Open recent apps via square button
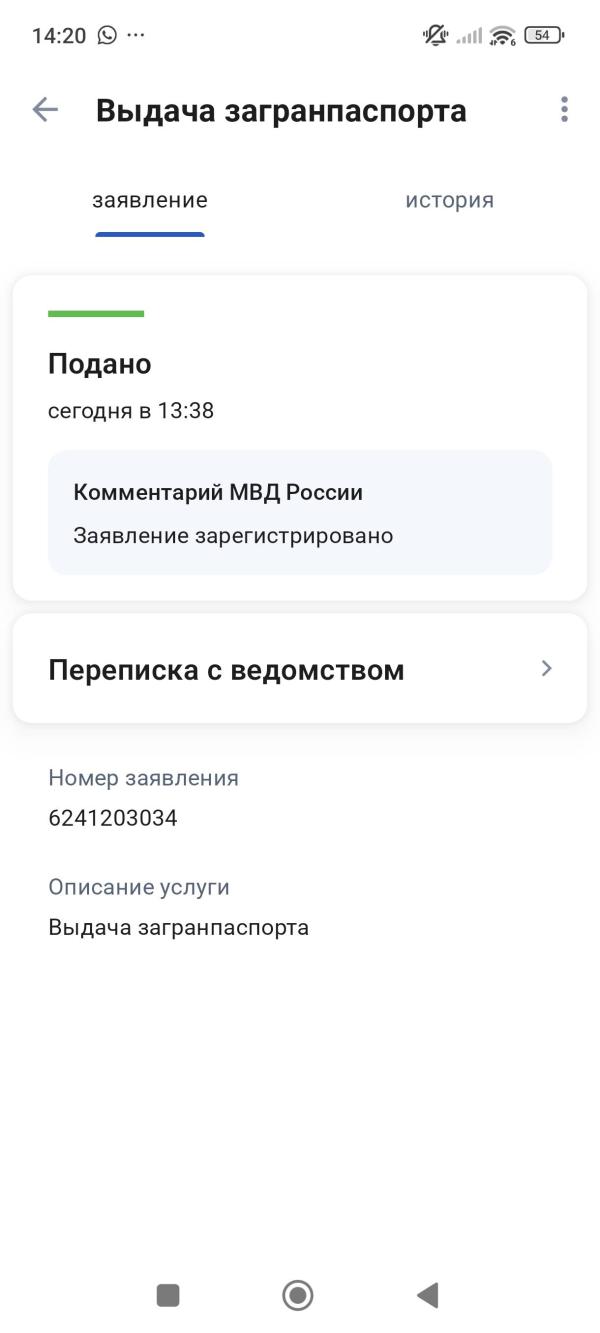Screen dimensions: 600x1333 click(168, 1295)
